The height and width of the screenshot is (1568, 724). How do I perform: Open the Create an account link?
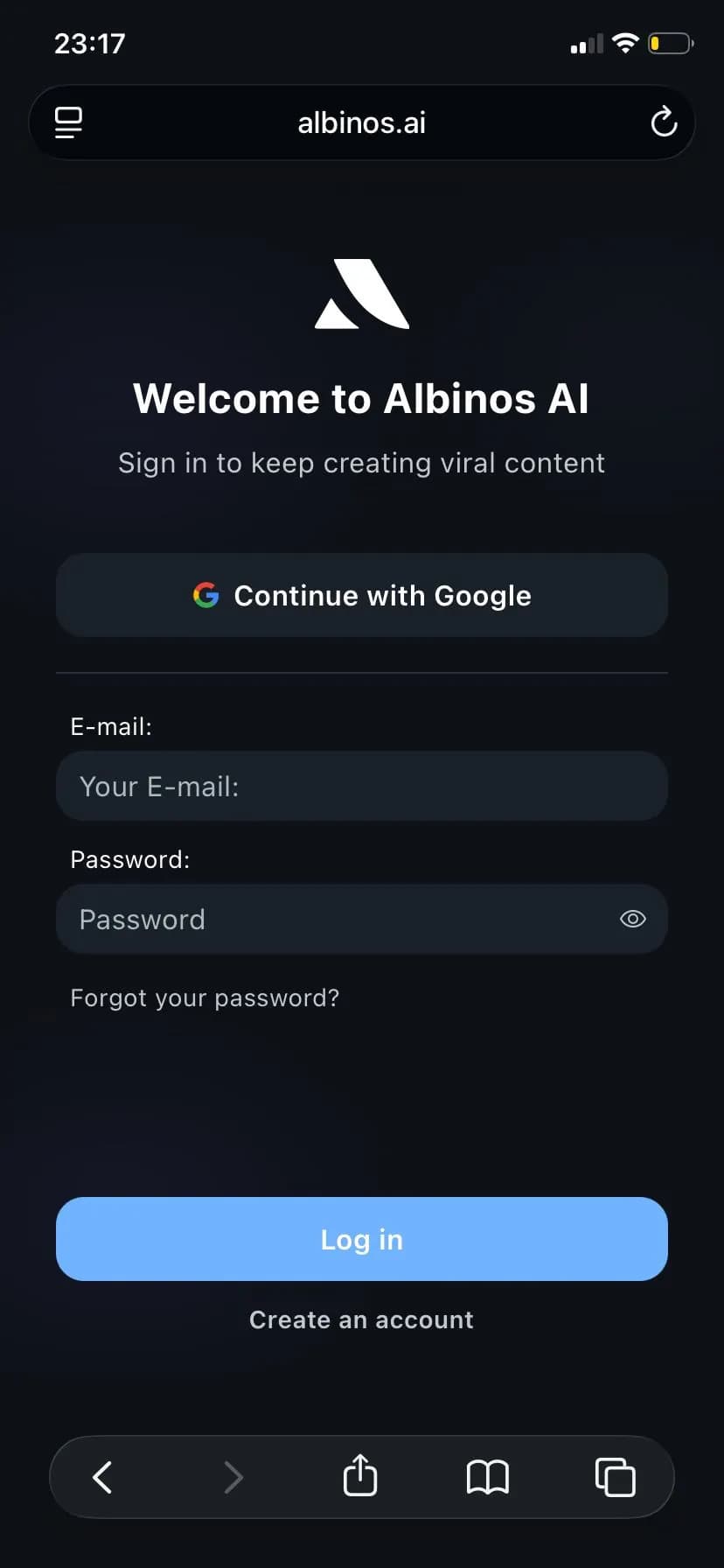coord(362,1319)
